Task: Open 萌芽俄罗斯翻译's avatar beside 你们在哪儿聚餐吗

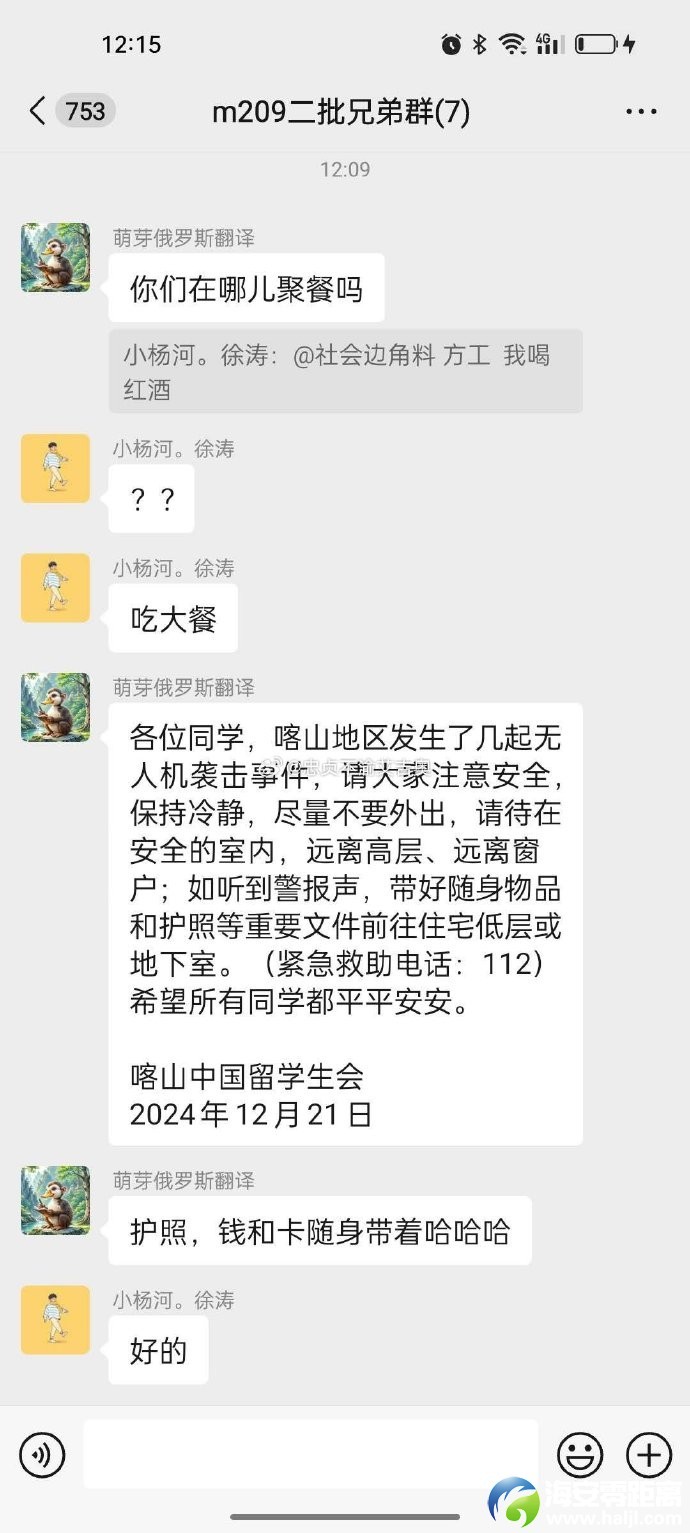Action: [55, 258]
